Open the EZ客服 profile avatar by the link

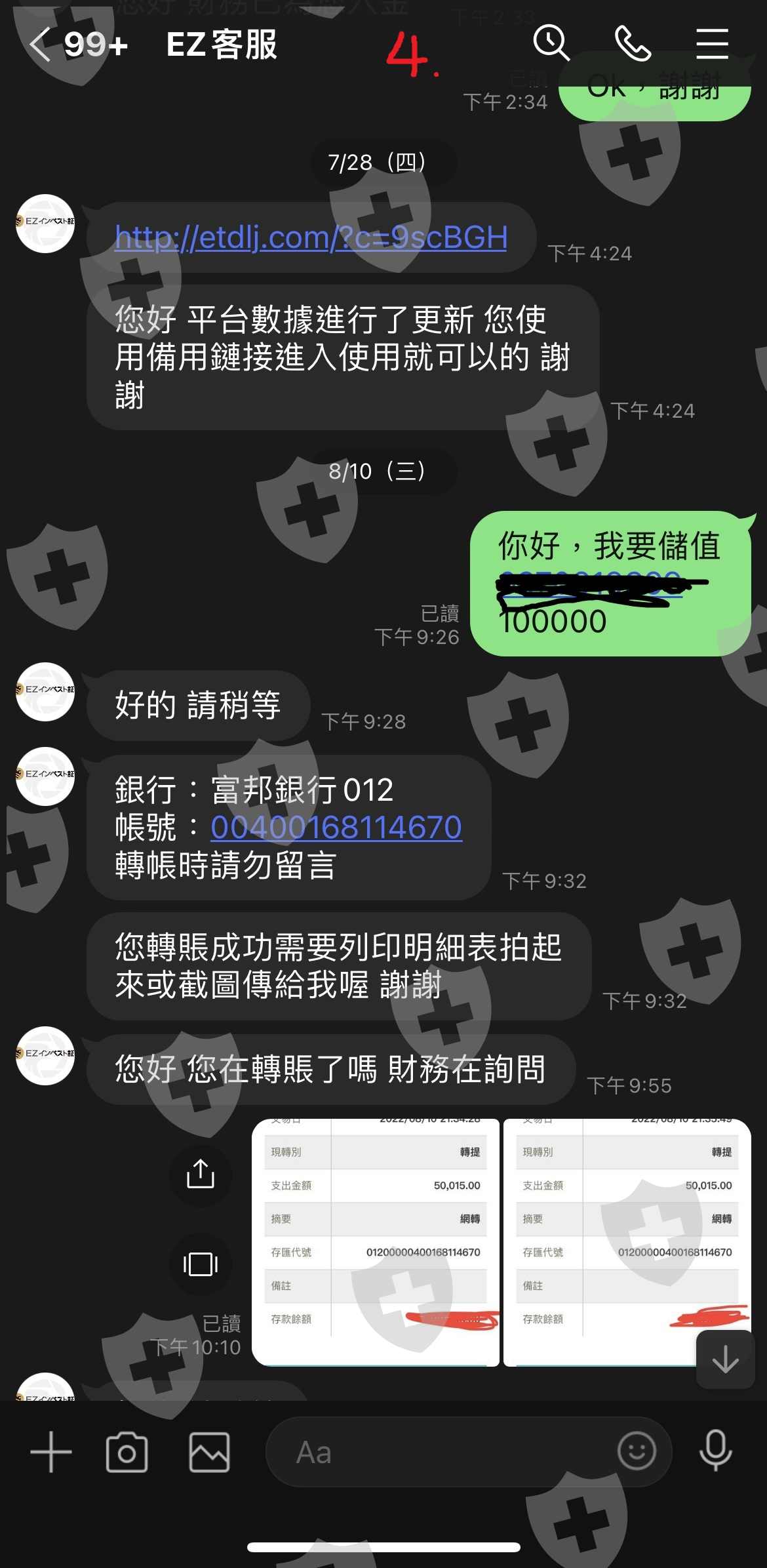pos(45,224)
